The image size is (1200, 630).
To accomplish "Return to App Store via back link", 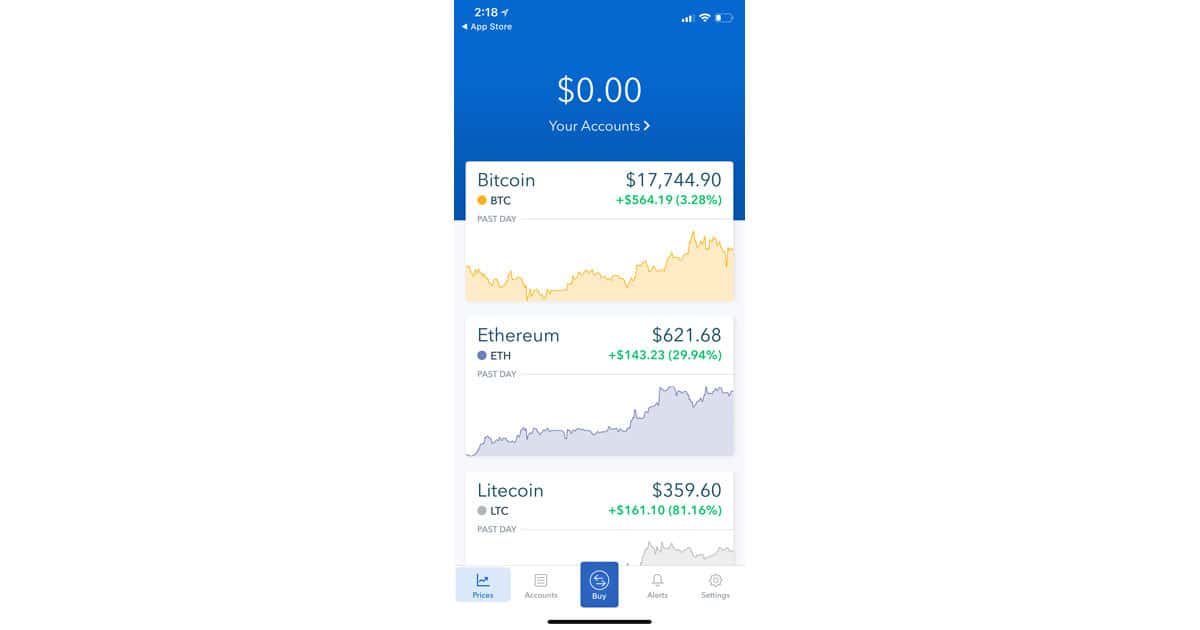I will 487,27.
